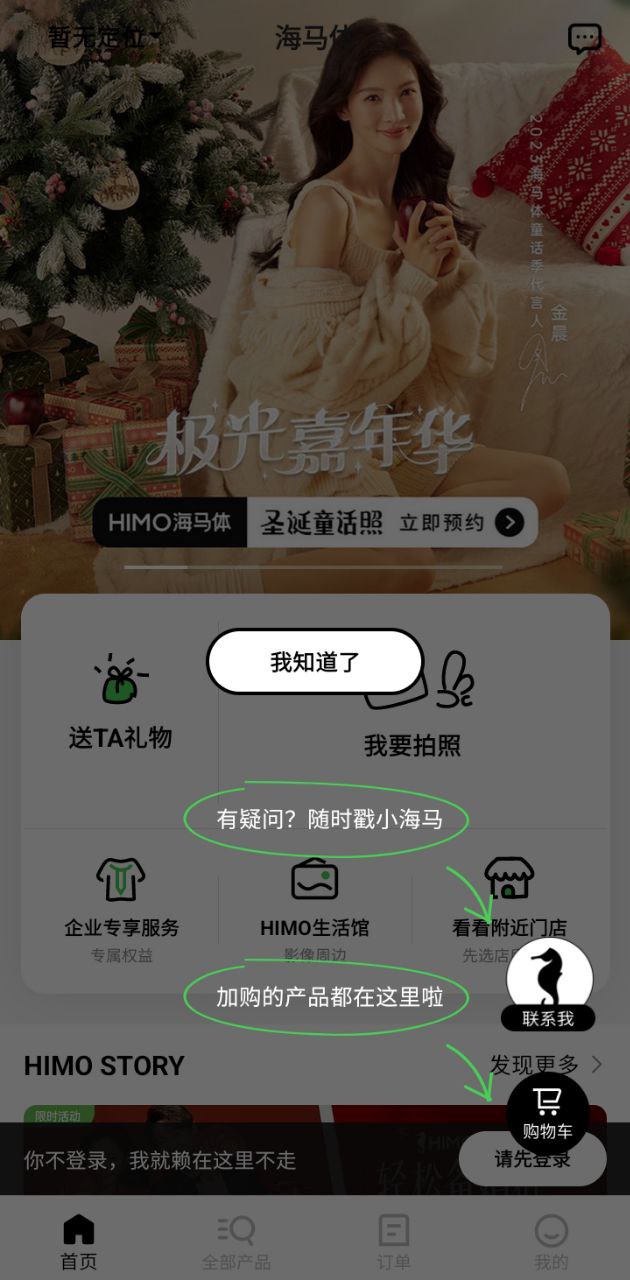Open the 暂无定位 location dropdown
Screen dimensions: 630x1280
[x=105, y=38]
